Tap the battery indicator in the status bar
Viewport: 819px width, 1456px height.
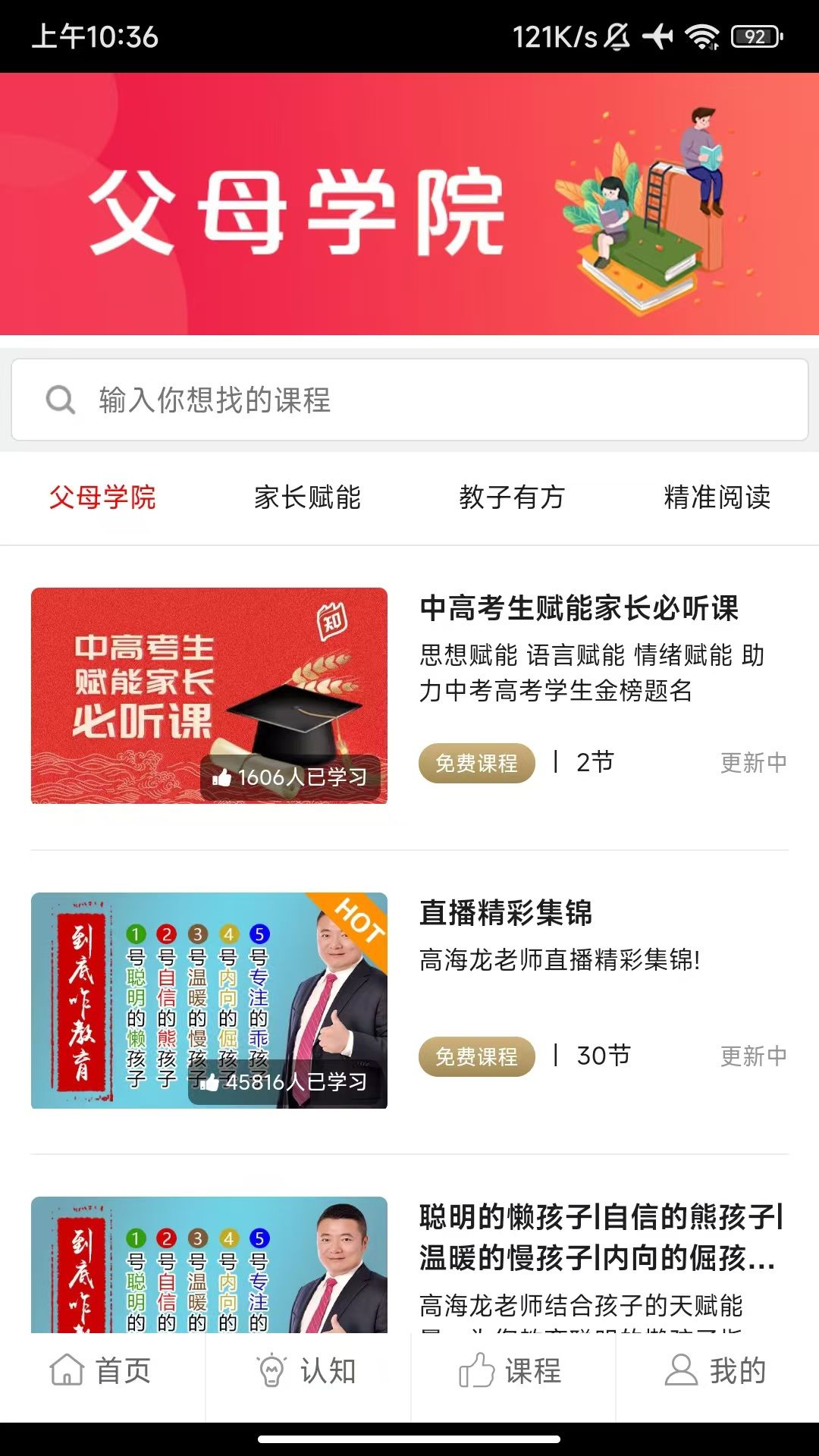[755, 35]
